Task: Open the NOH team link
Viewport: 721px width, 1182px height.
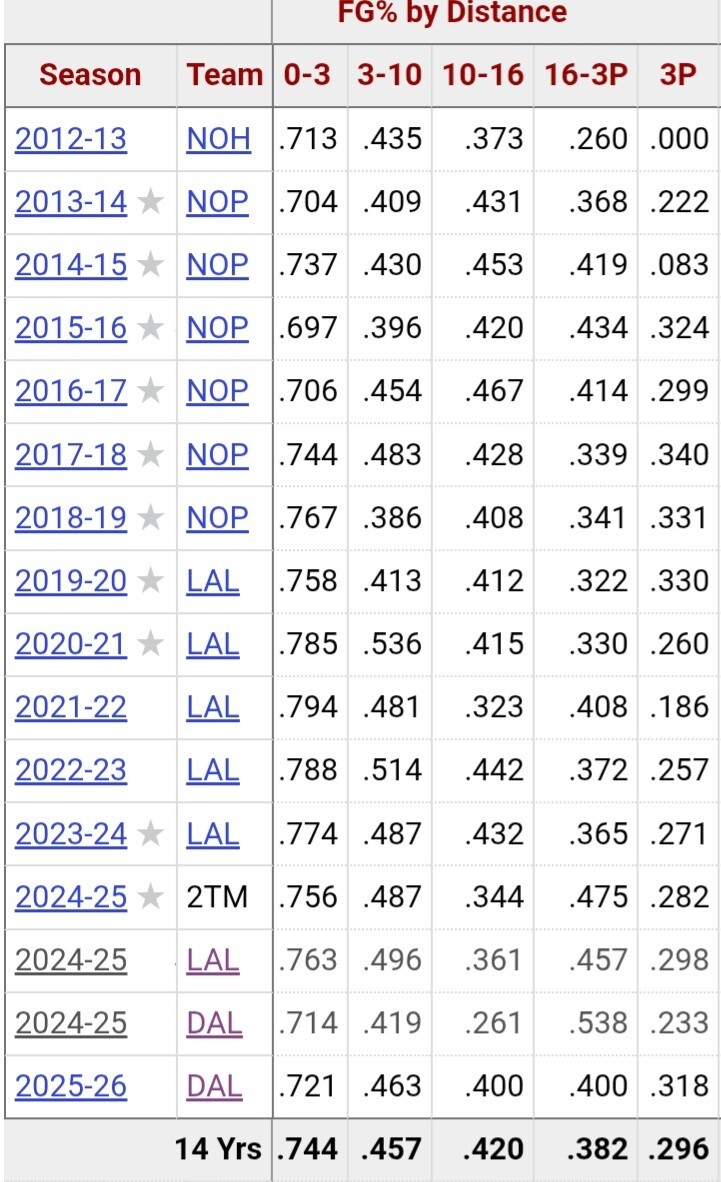Action: click(218, 138)
